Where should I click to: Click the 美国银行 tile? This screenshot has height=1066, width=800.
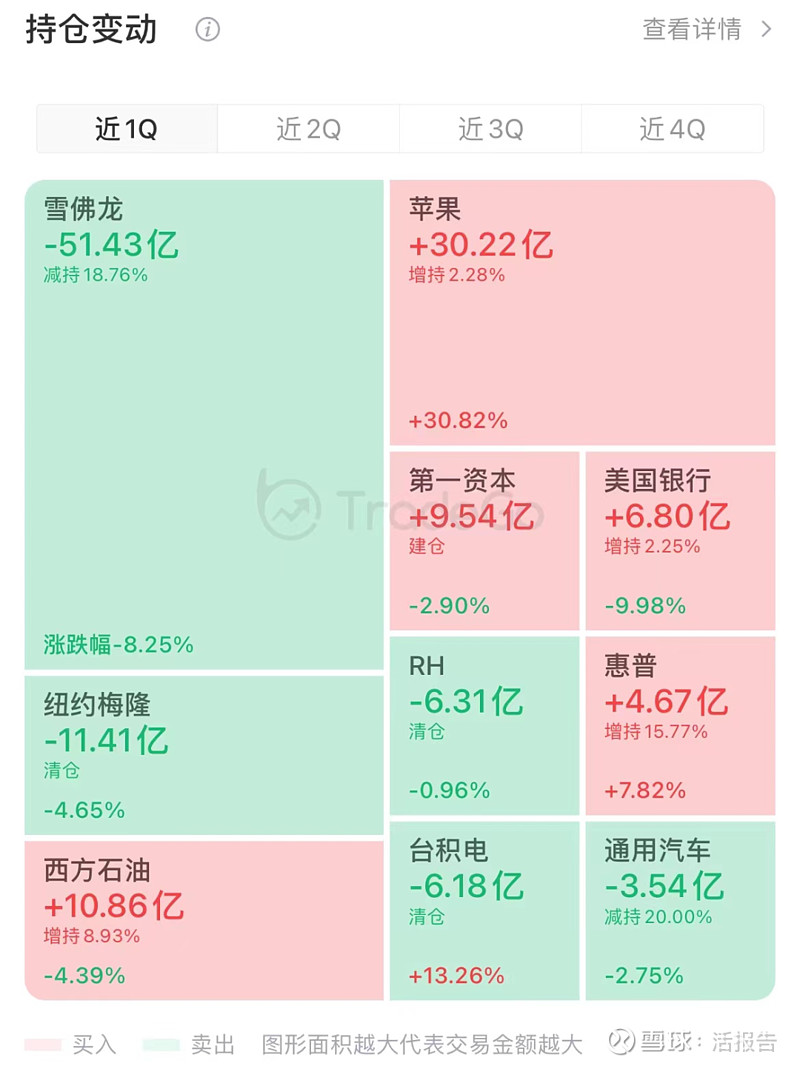pos(681,540)
